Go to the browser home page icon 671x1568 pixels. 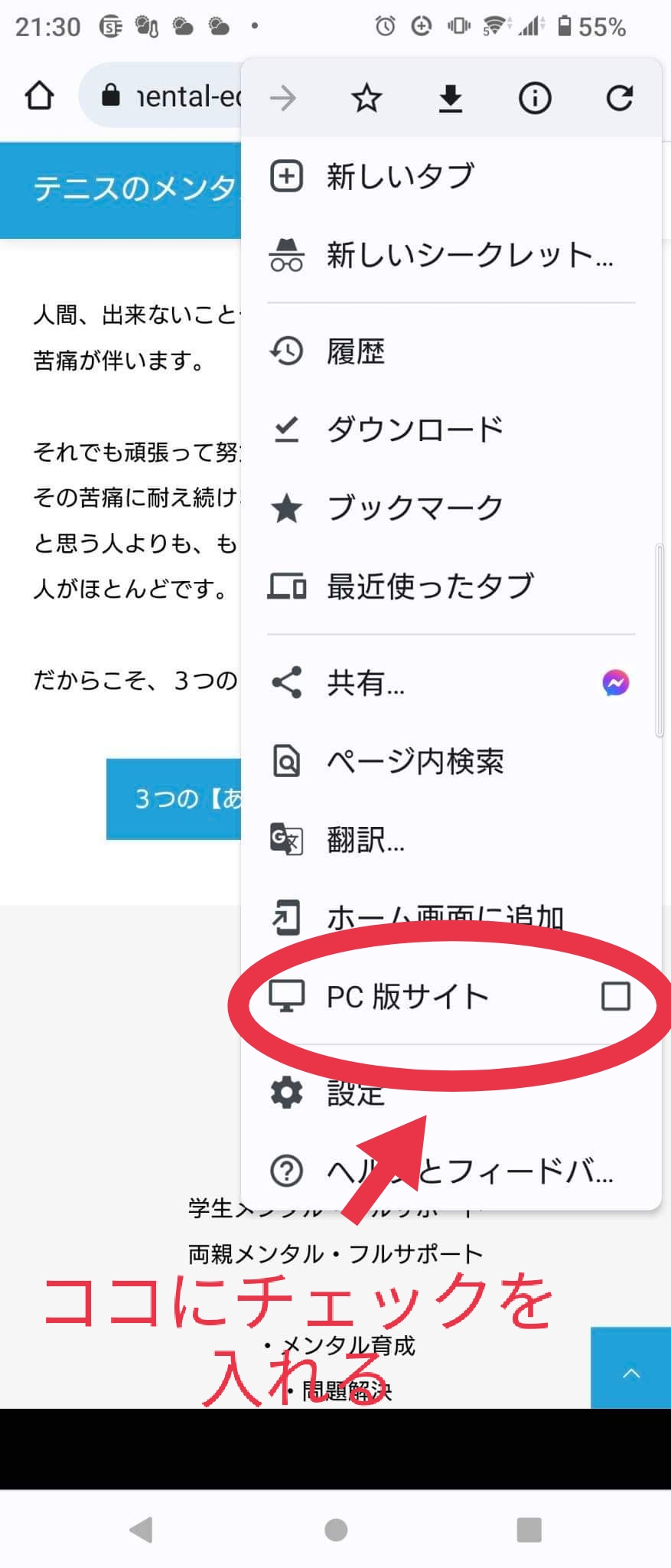tap(40, 96)
